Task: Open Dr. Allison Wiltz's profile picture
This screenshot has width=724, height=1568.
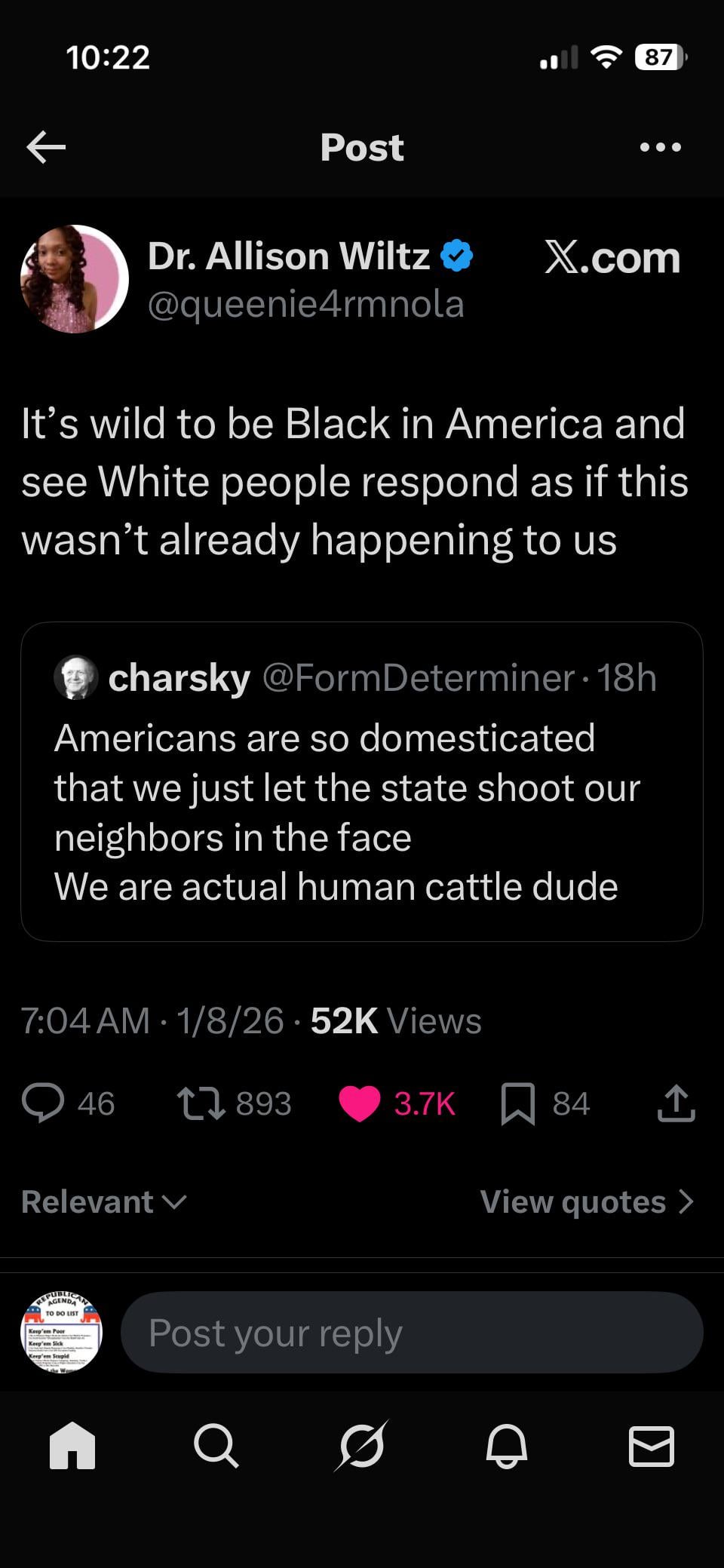Action: [x=74, y=279]
